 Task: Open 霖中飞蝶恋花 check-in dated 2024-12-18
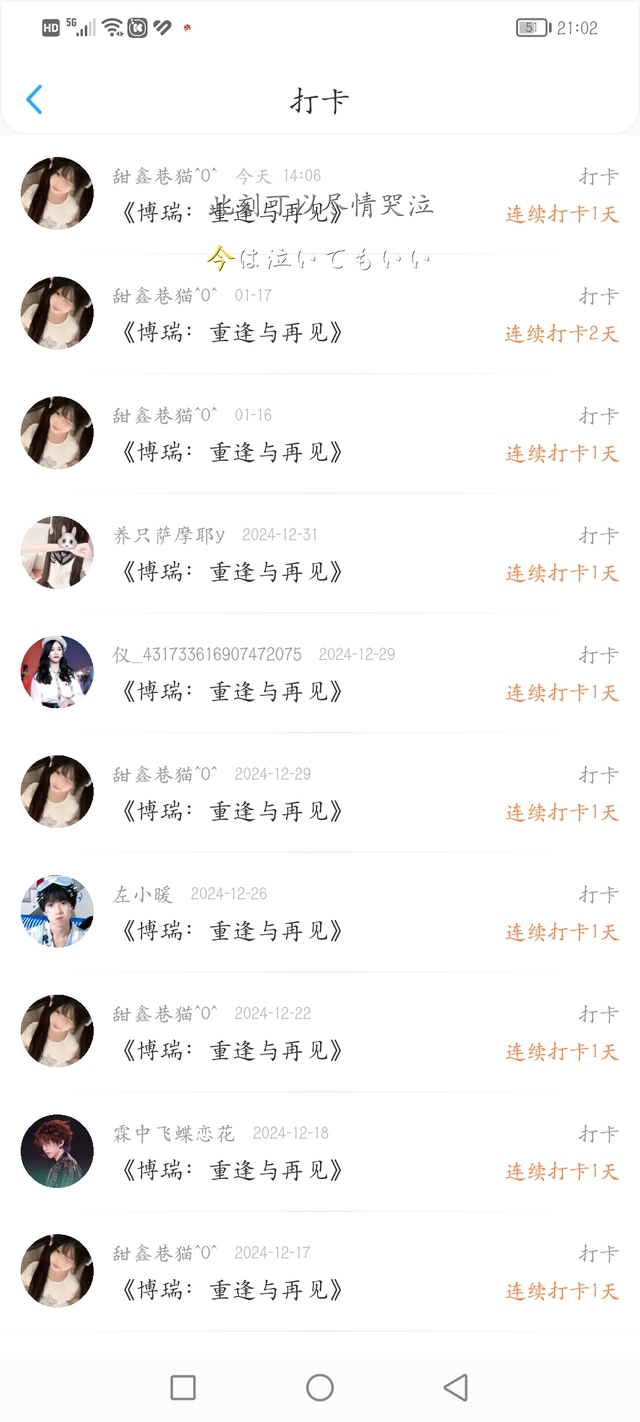[x=320, y=1151]
